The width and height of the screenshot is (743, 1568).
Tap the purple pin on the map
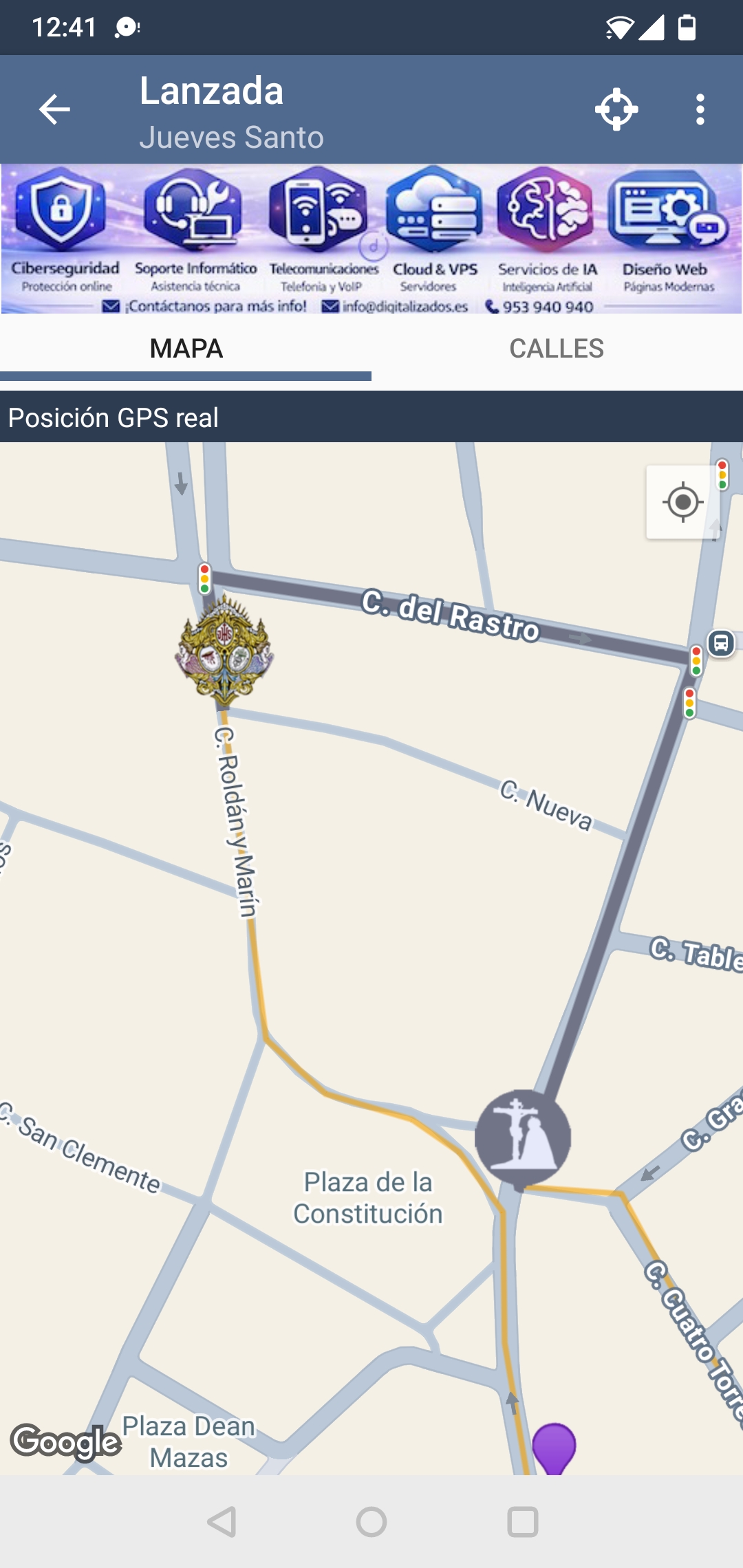coord(554,1448)
